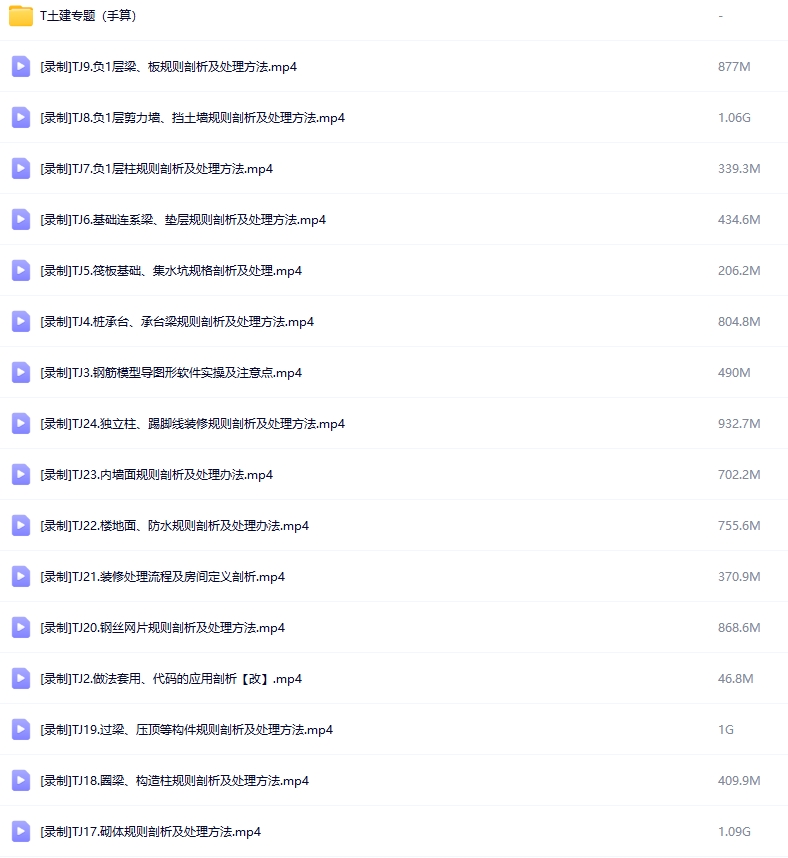Open TJ22 楼地面、防水规则 video

tap(174, 526)
